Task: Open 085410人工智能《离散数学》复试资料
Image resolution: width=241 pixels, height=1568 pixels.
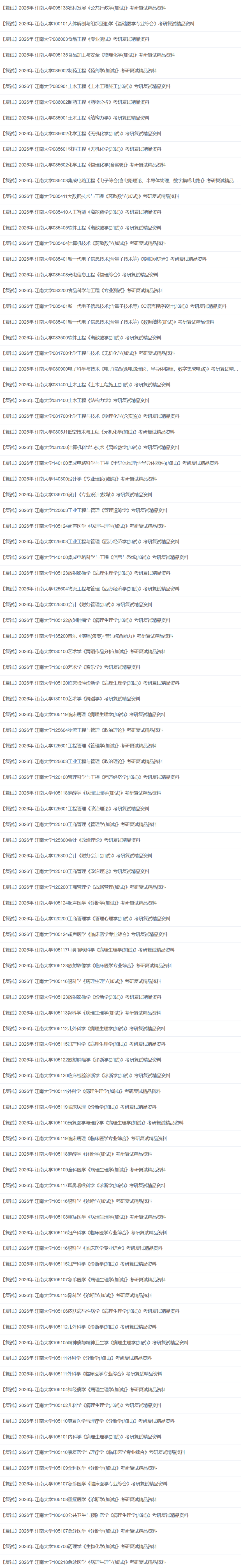Action: click(x=82, y=212)
